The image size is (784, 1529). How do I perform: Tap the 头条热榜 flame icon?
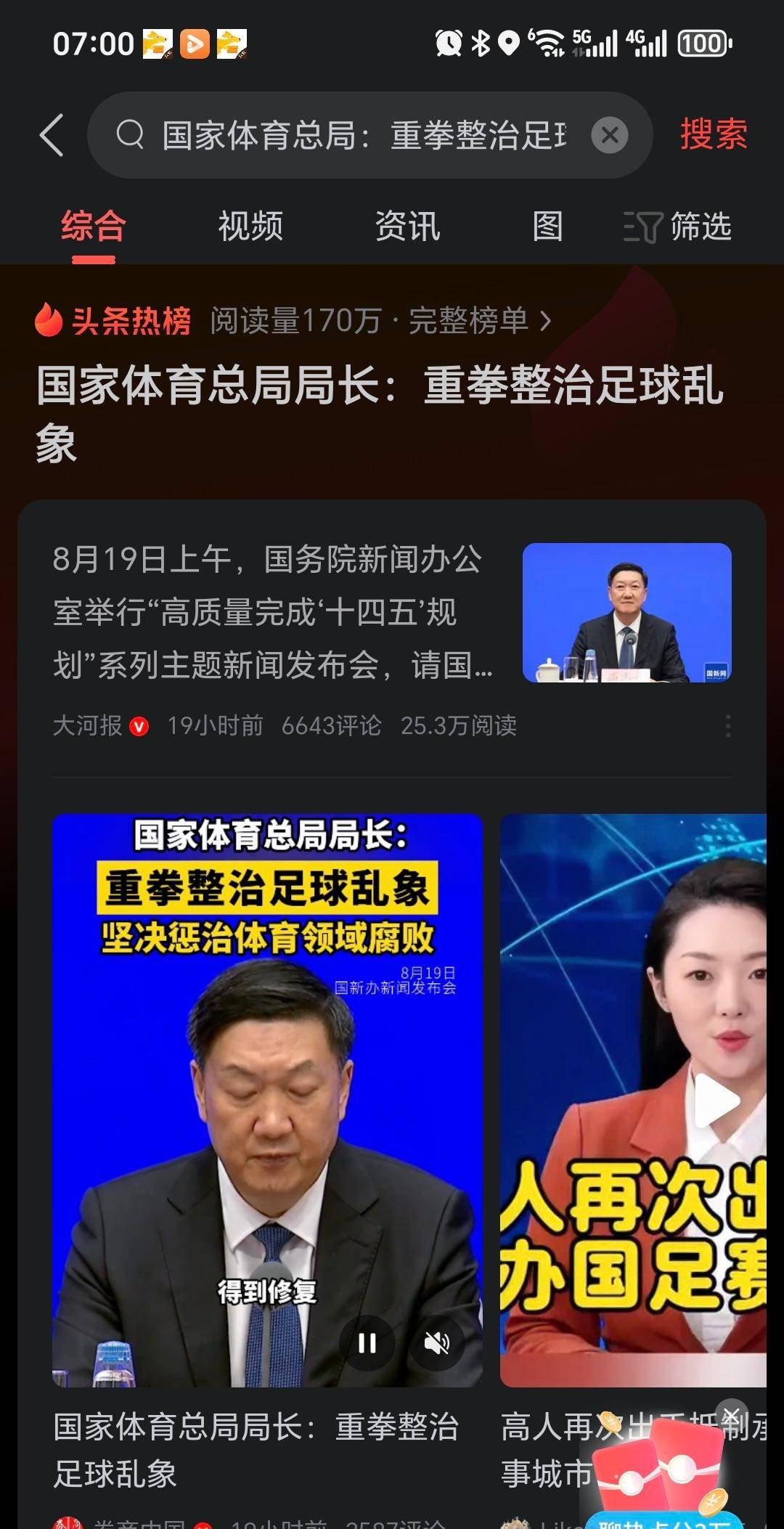[x=48, y=320]
